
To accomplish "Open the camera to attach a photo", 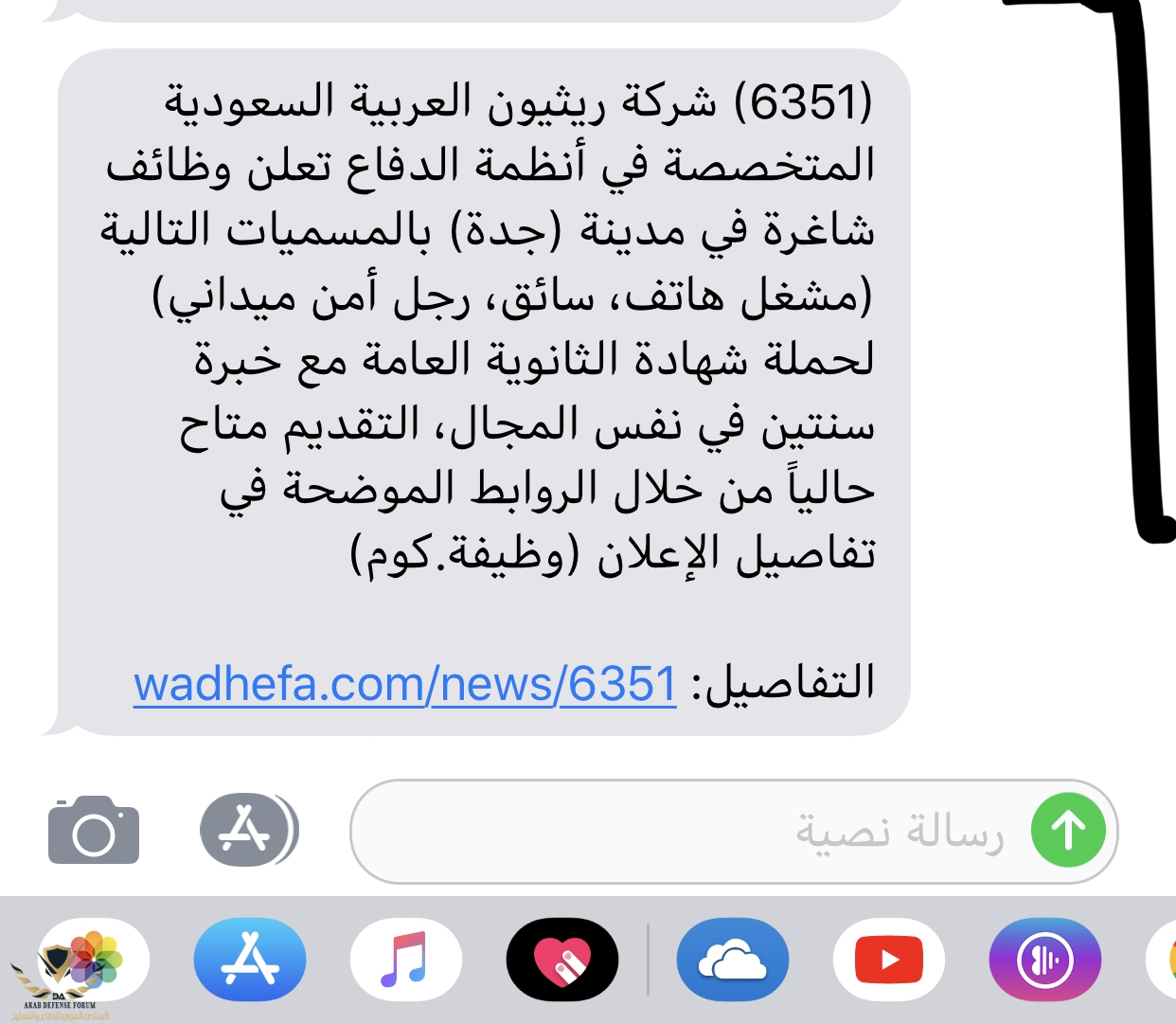I will (x=93, y=830).
